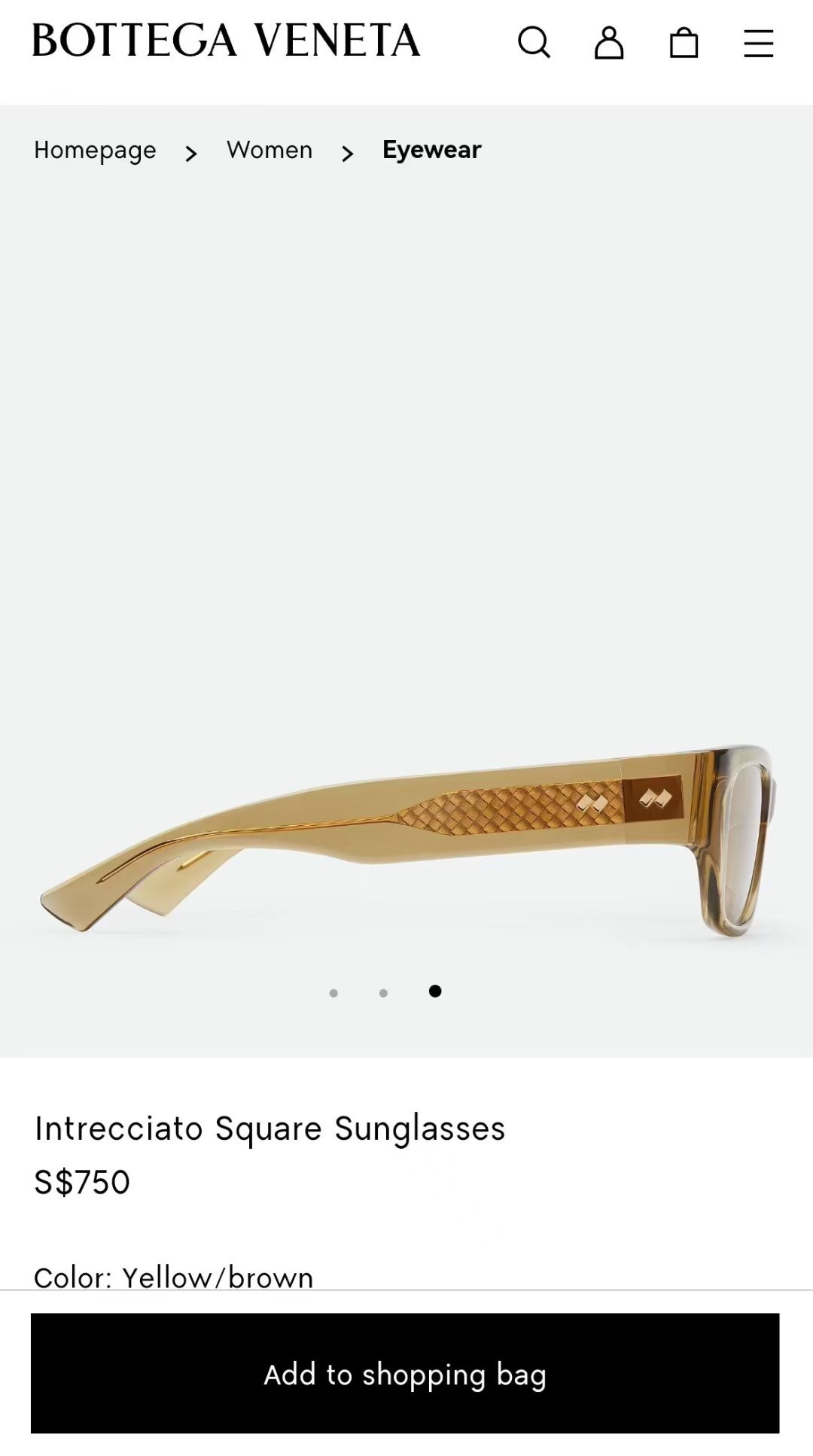Open the Women breadcrumb link
This screenshot has width=813, height=1456.
point(269,150)
